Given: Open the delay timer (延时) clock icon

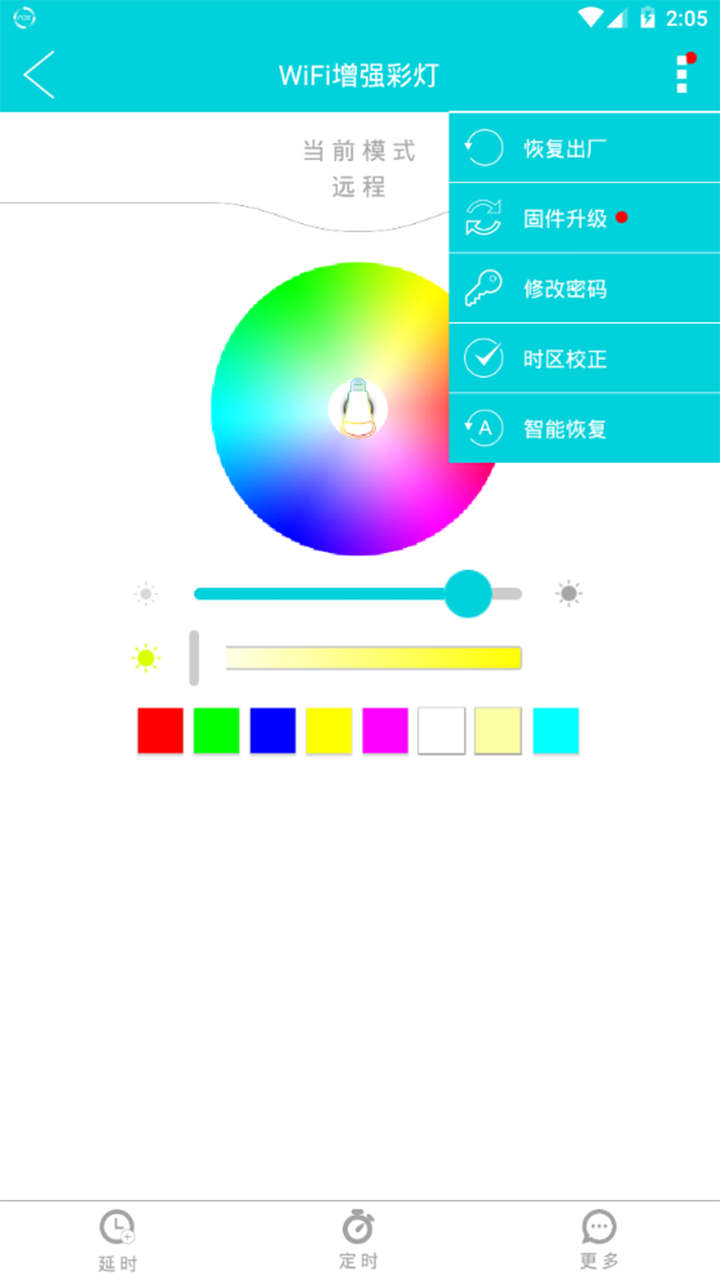Looking at the screenshot, I should pos(118,1226).
